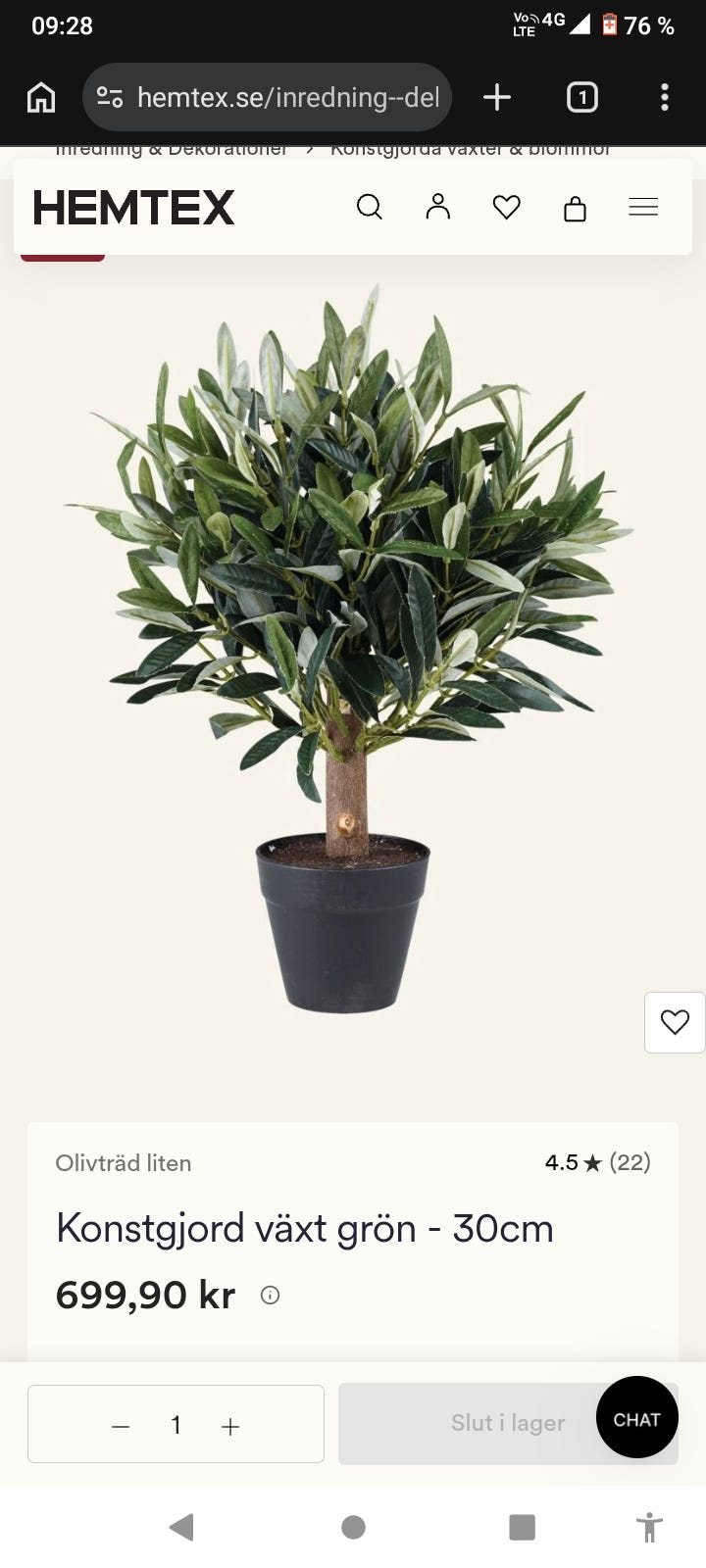Go to the browser home page
This screenshot has height=1568, width=706.
tap(41, 97)
